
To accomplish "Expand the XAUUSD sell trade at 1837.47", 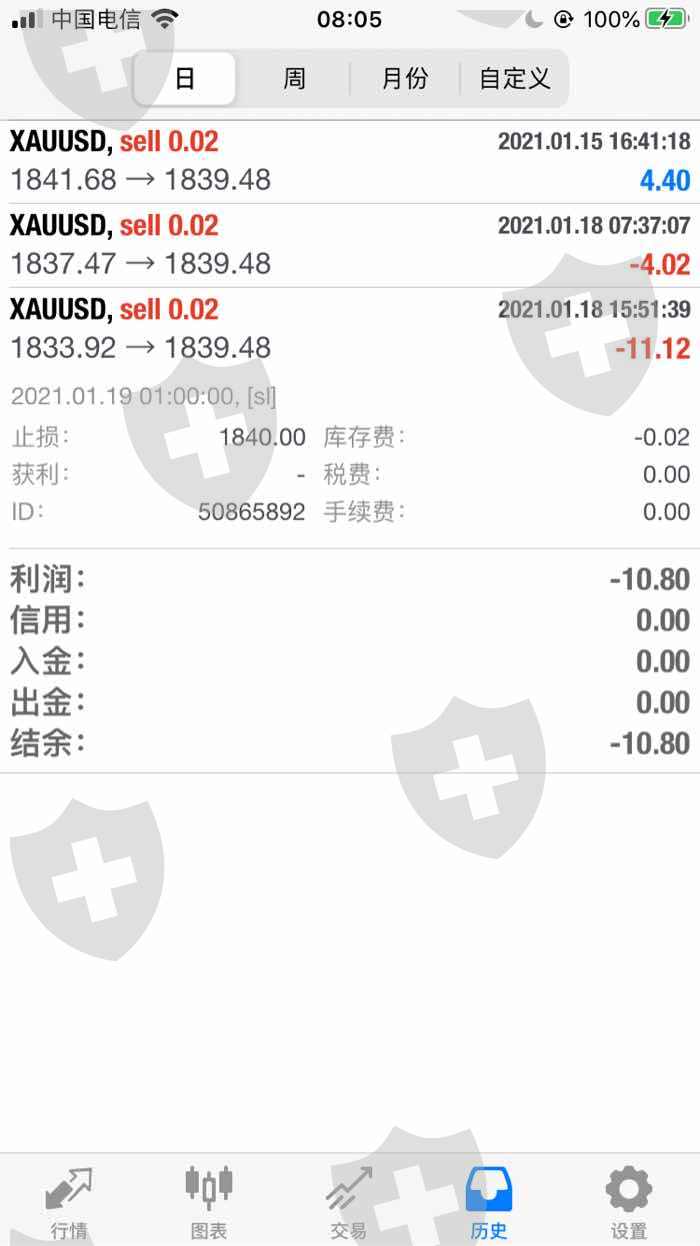I will [x=350, y=246].
